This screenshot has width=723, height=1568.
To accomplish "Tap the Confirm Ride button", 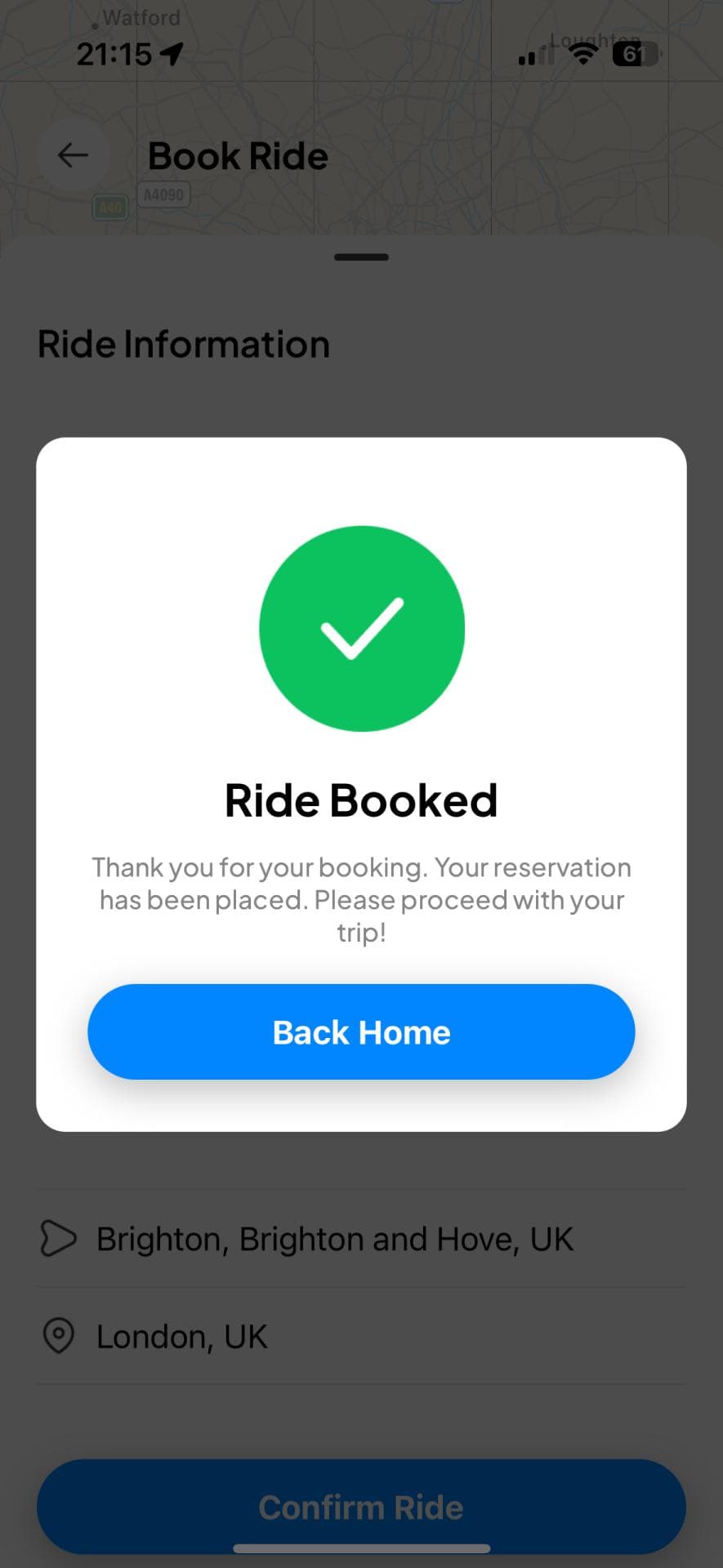I will 361,1507.
